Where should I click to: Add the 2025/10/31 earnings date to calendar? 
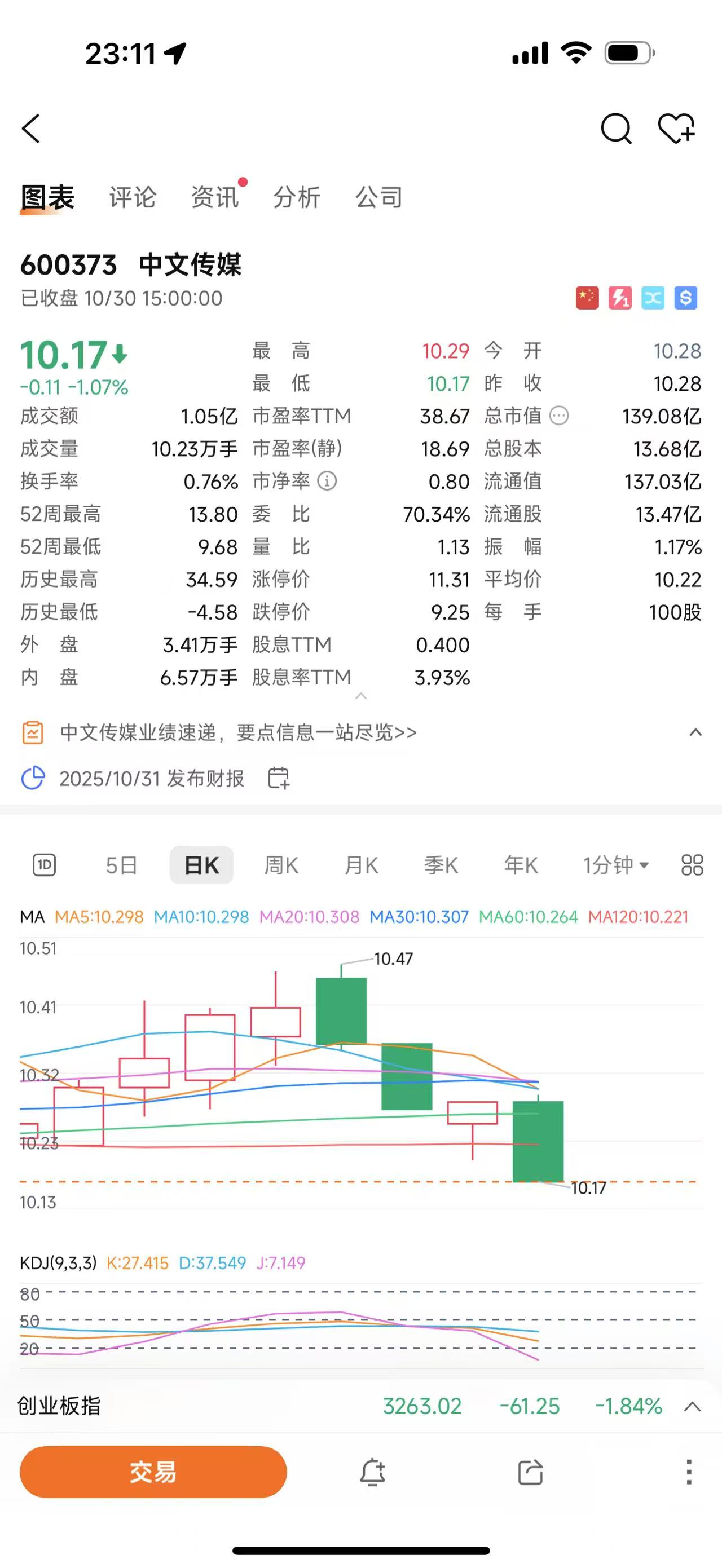[x=279, y=778]
